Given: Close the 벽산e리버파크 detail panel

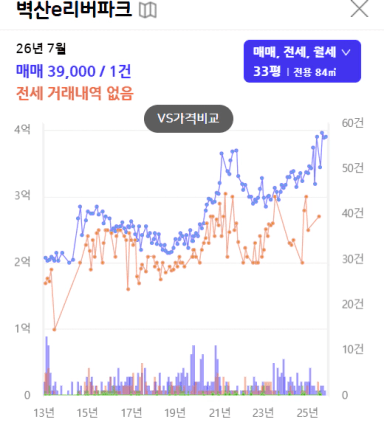Looking at the screenshot, I should 360,8.
